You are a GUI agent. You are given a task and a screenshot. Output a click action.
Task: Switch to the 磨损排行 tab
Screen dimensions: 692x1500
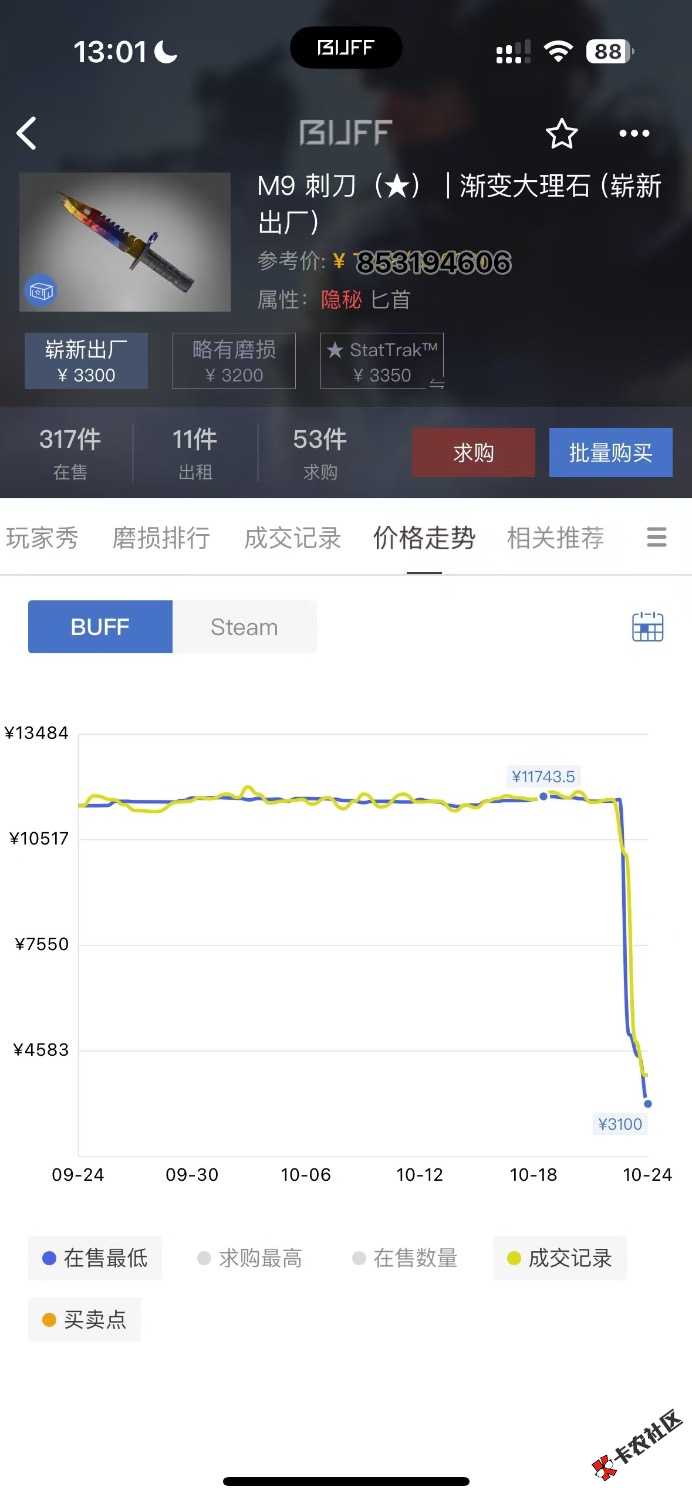161,538
